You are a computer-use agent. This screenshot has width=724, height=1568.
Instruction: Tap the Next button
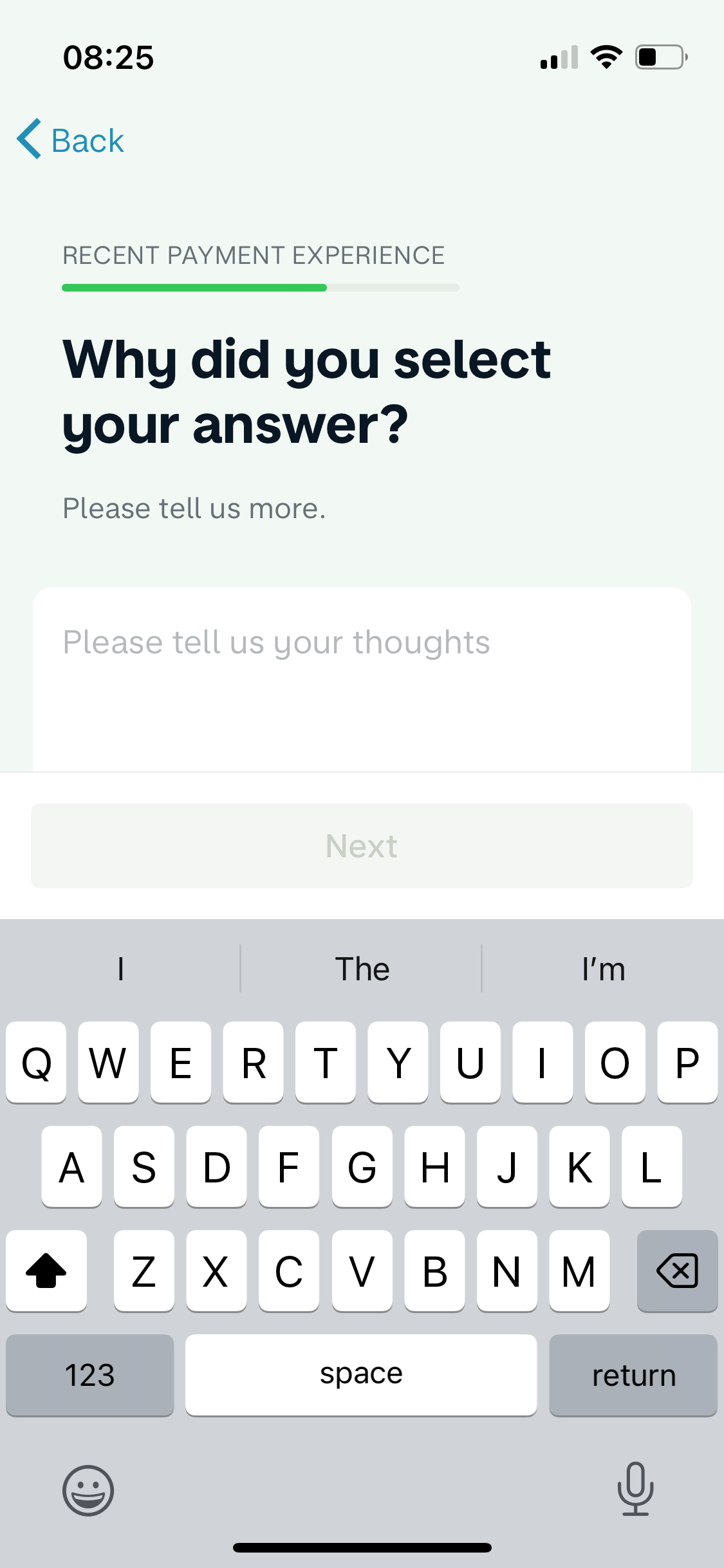pyautogui.click(x=362, y=846)
